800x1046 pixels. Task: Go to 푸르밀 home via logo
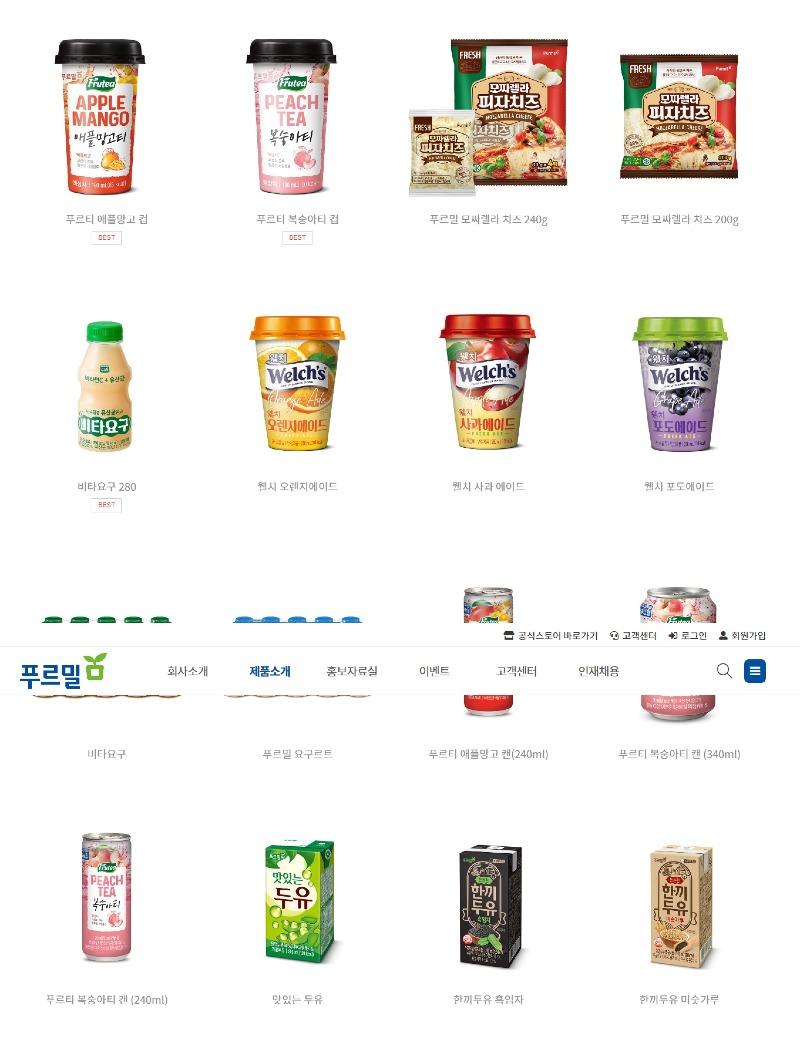pos(62,671)
